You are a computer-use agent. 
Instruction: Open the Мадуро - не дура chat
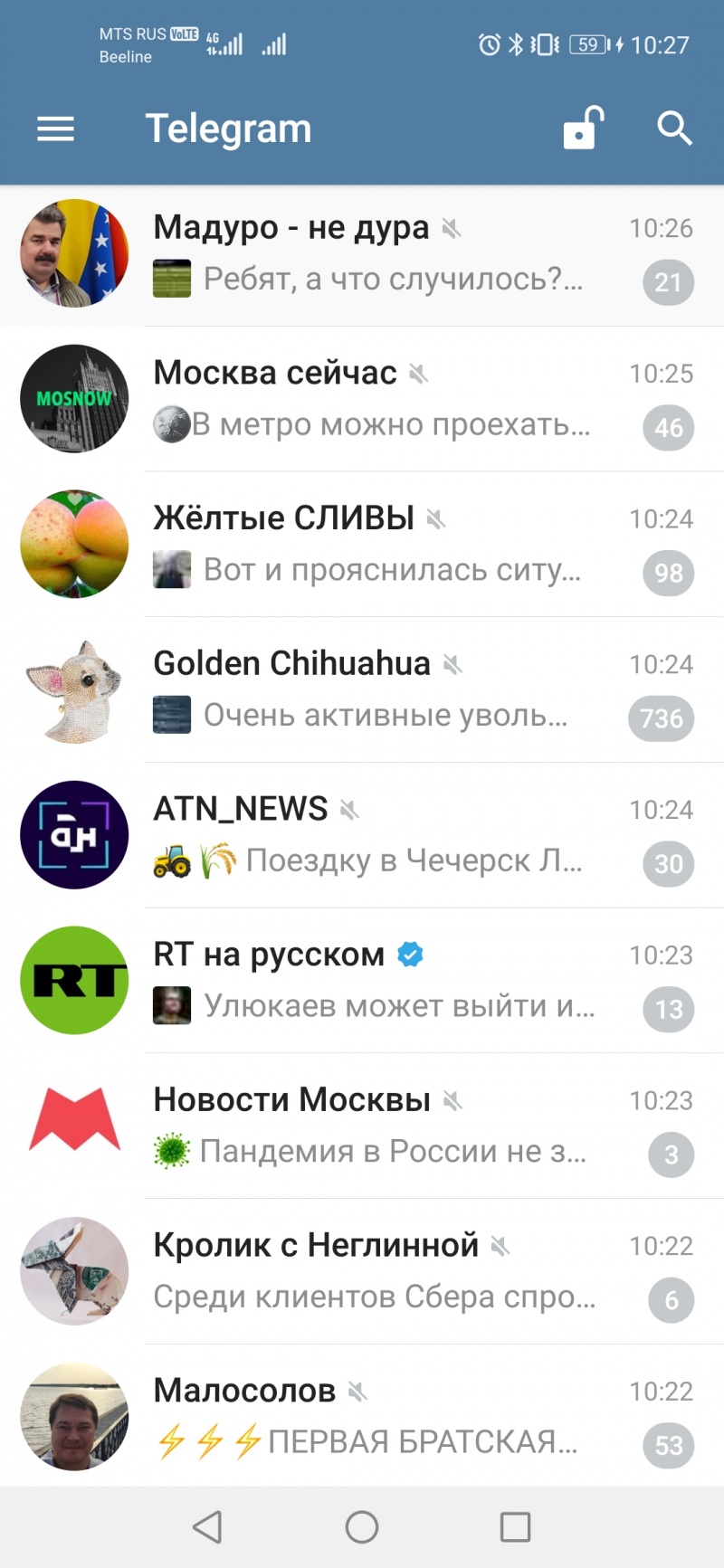coord(362,254)
